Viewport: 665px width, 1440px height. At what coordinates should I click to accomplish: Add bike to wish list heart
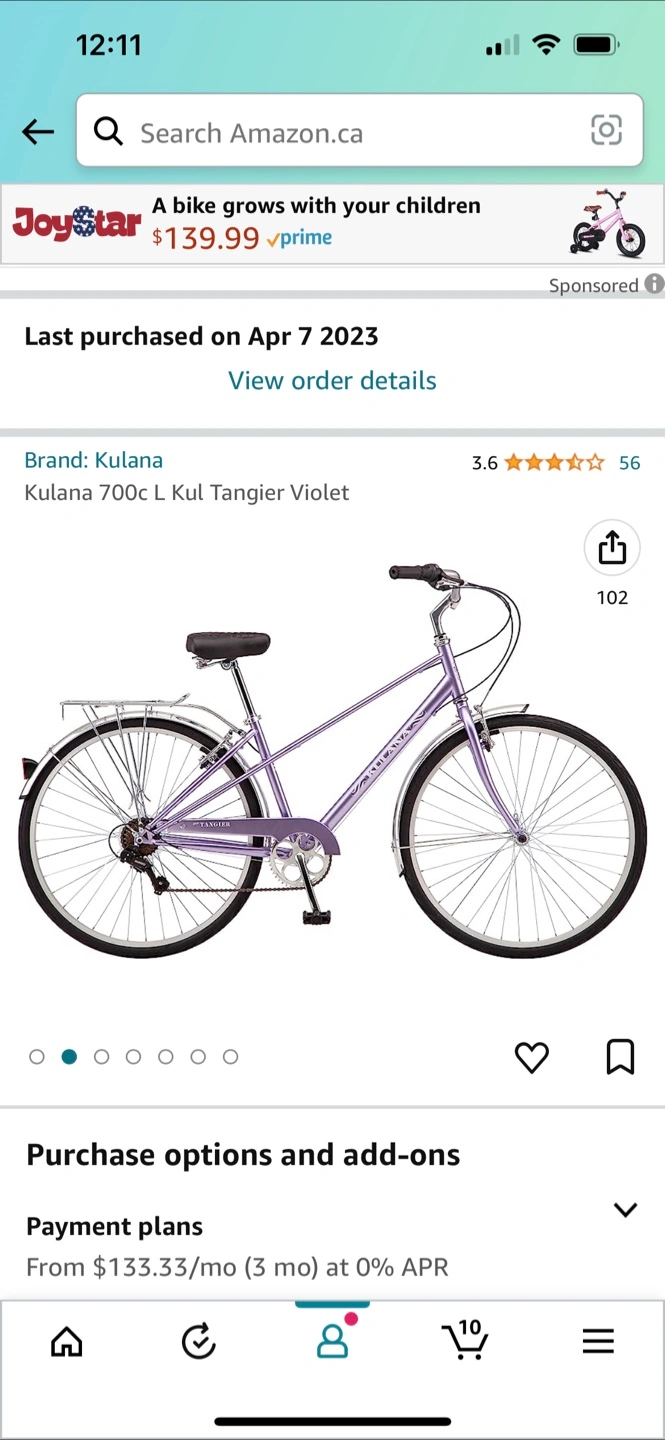(x=531, y=1057)
